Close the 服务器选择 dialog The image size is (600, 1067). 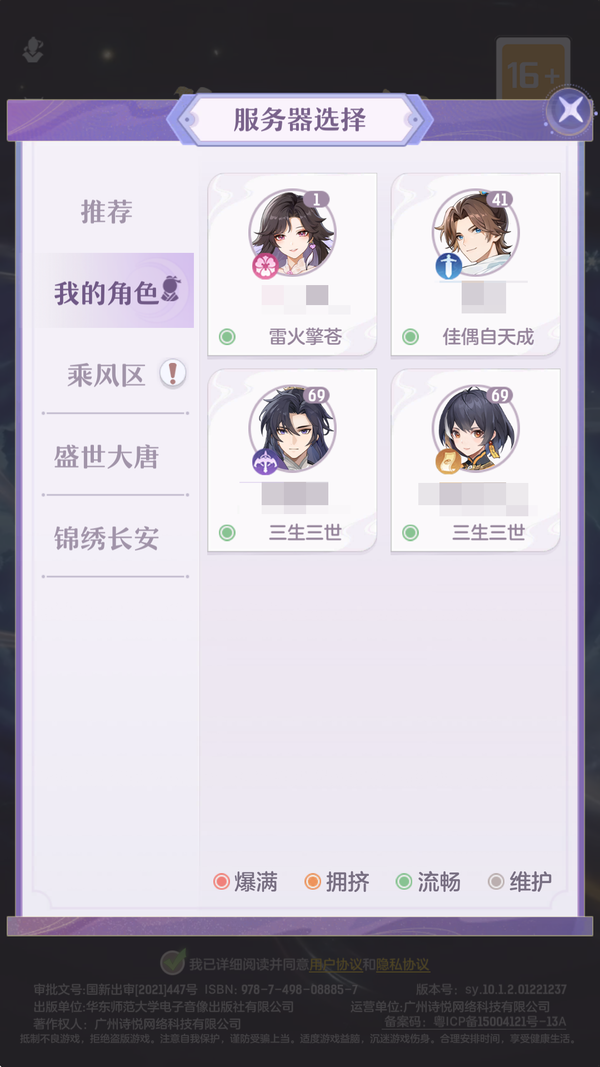[570, 110]
